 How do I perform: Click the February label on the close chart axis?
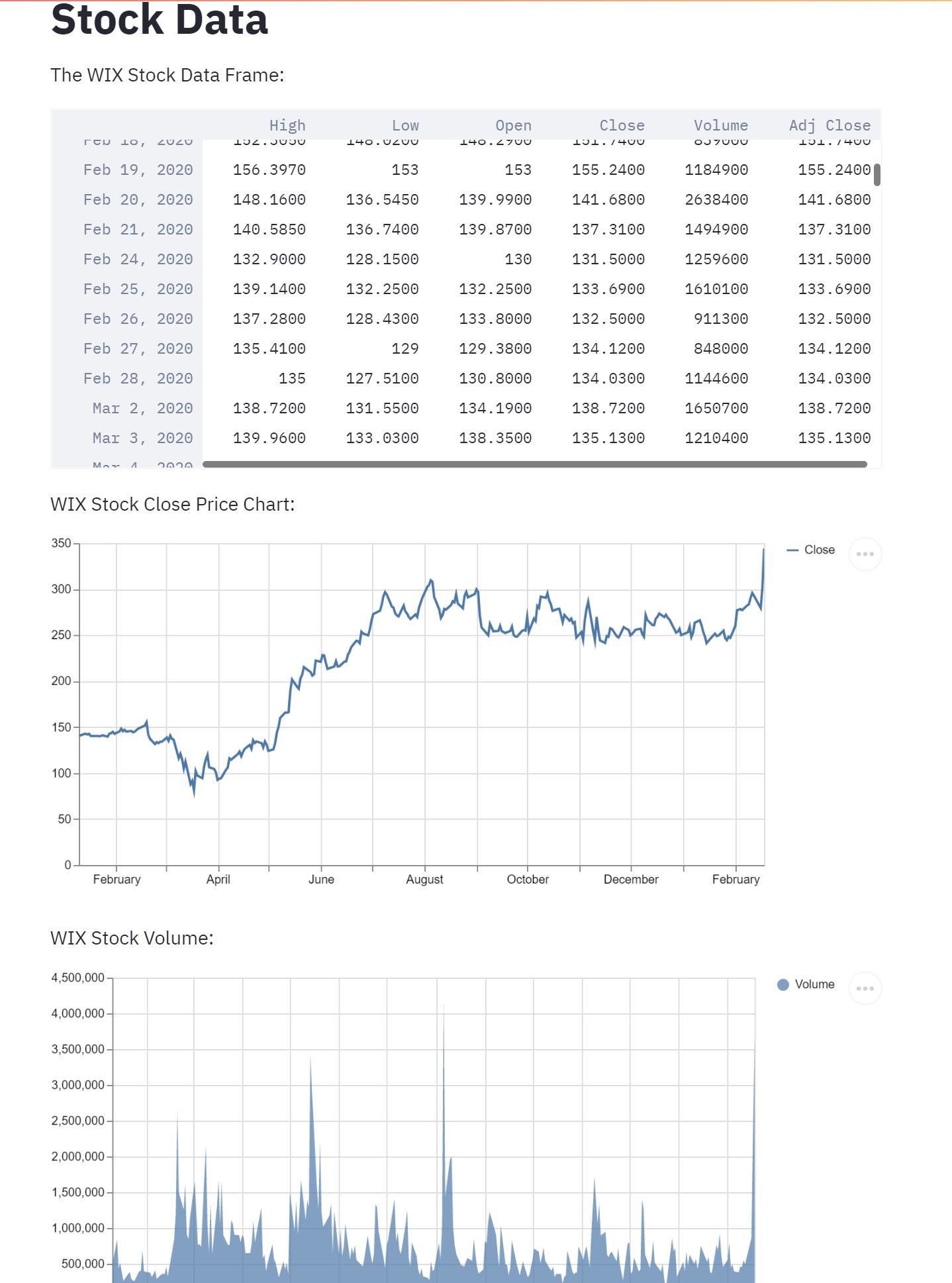coord(118,879)
